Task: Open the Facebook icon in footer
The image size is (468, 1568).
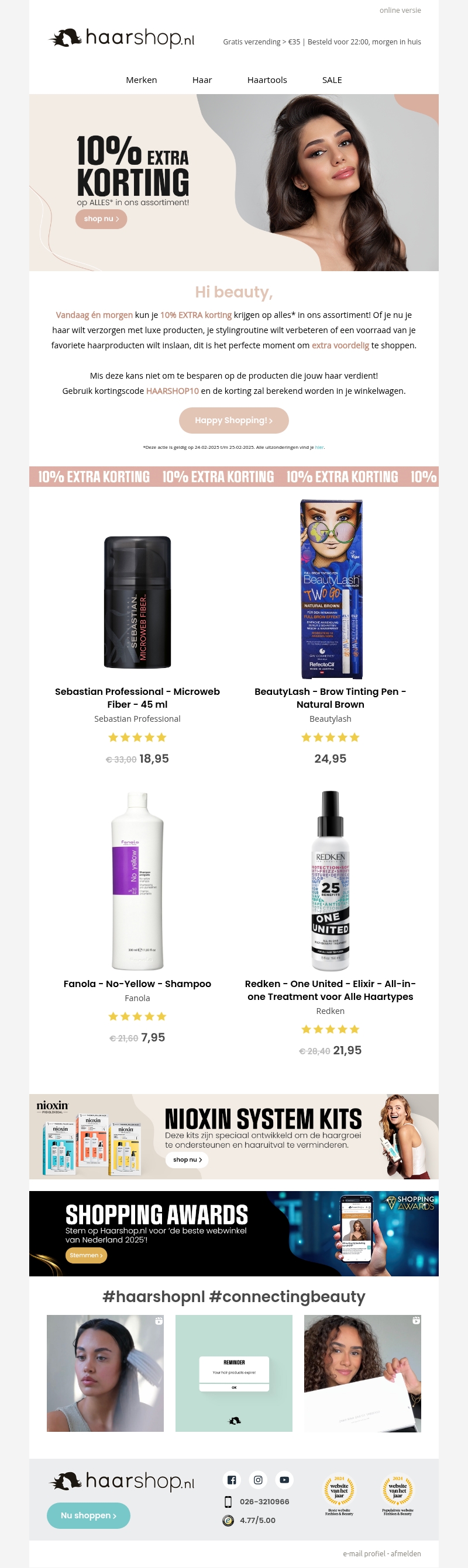Action: click(x=232, y=1480)
